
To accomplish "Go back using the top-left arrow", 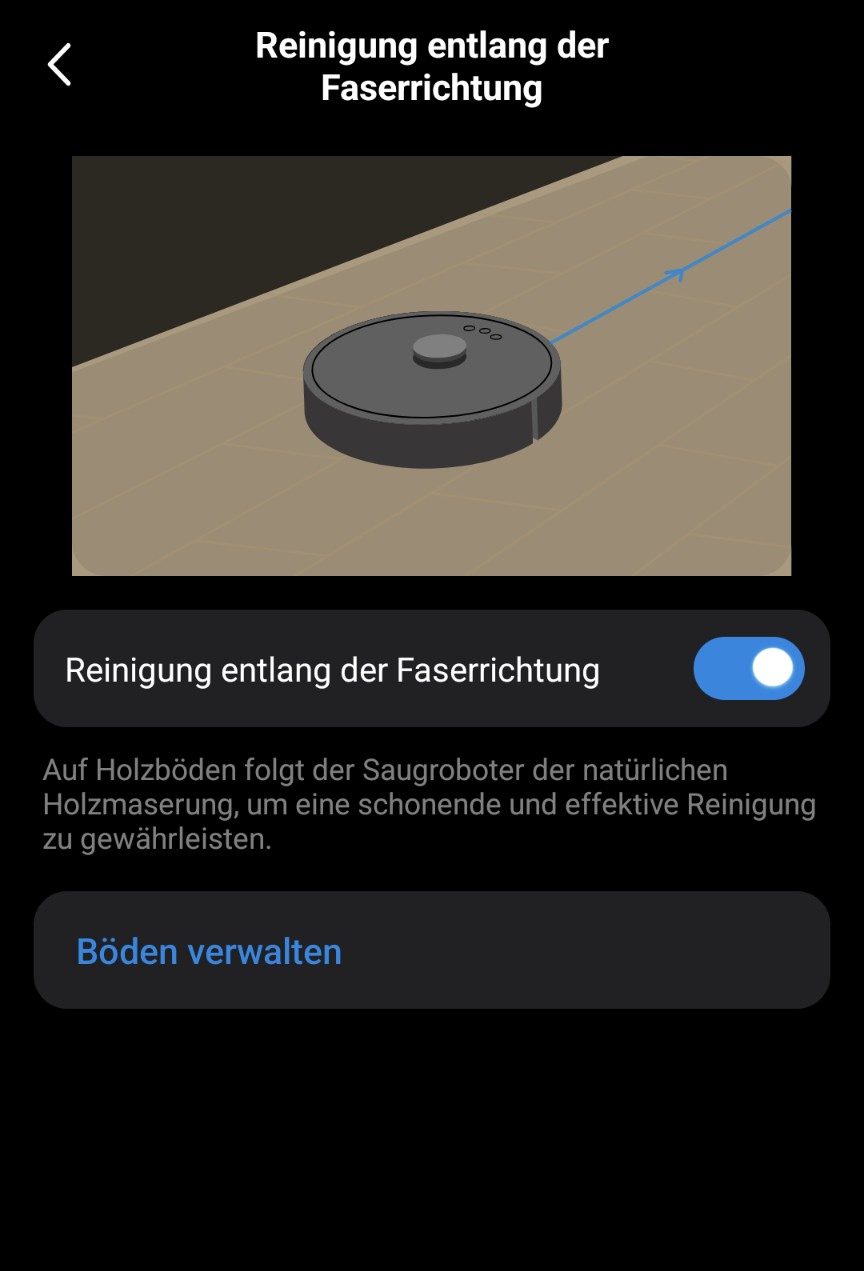I will tap(60, 65).
